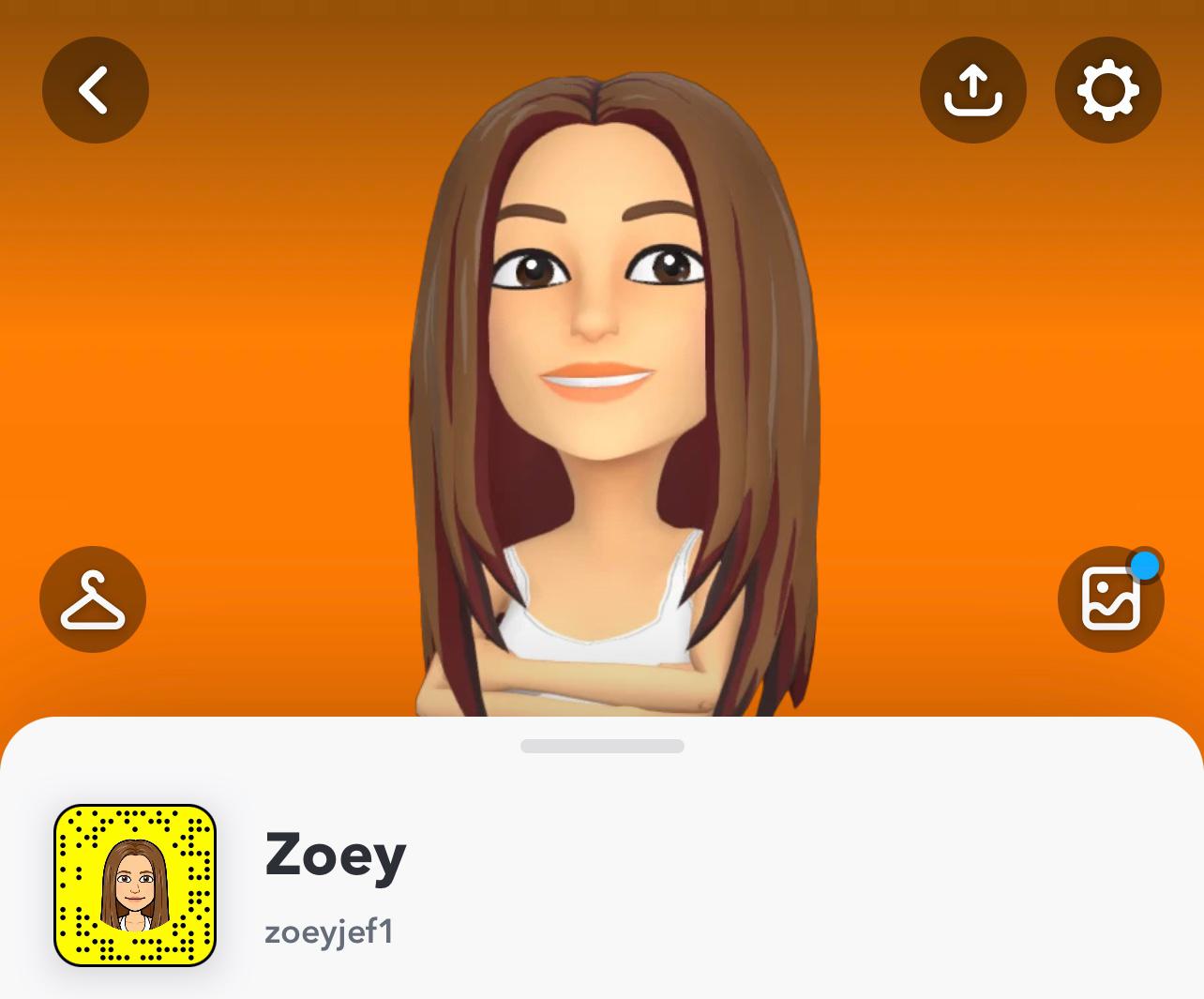Open the background picker image icon

(1110, 600)
